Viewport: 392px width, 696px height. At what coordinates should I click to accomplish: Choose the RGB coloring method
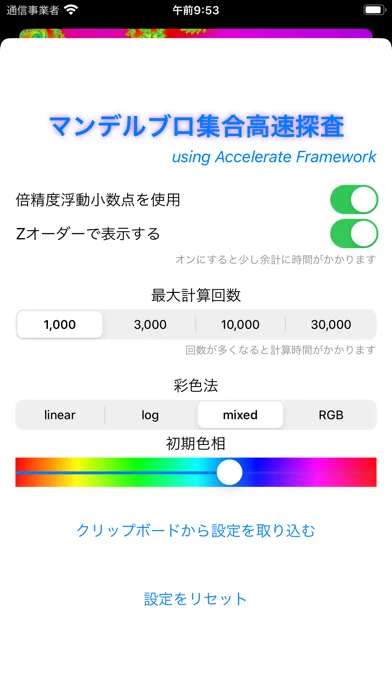[x=331, y=415]
